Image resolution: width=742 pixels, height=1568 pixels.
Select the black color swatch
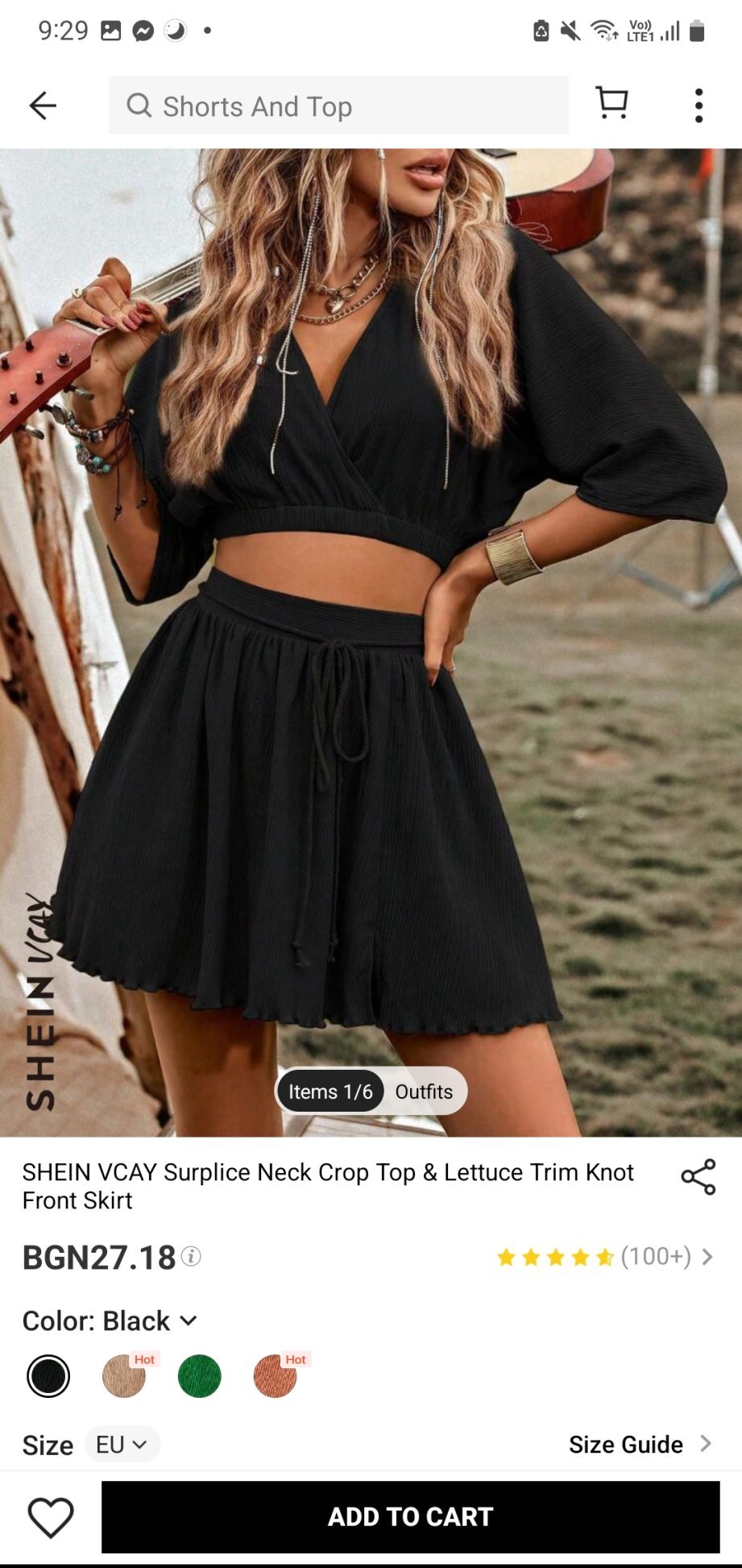click(x=48, y=1375)
